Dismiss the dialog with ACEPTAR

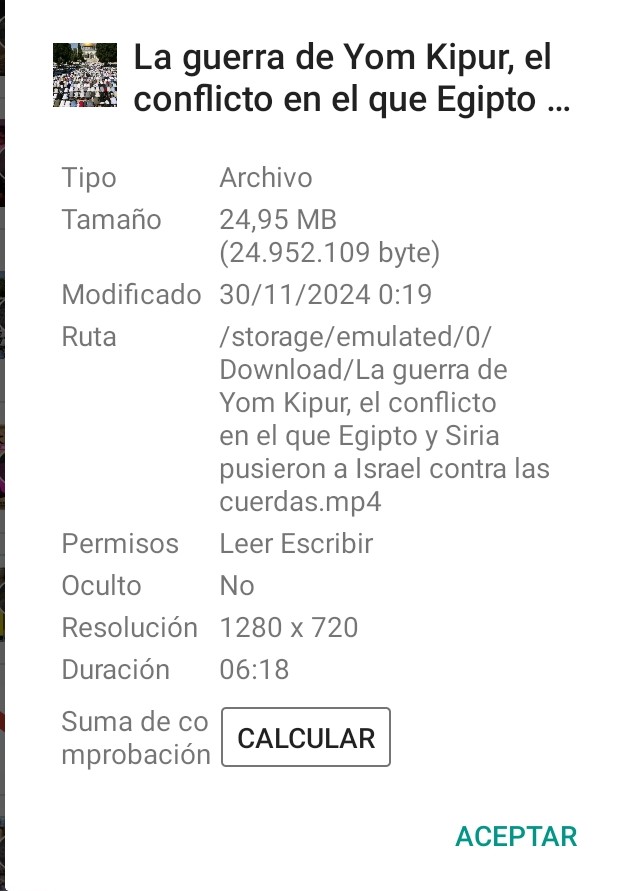pos(516,836)
